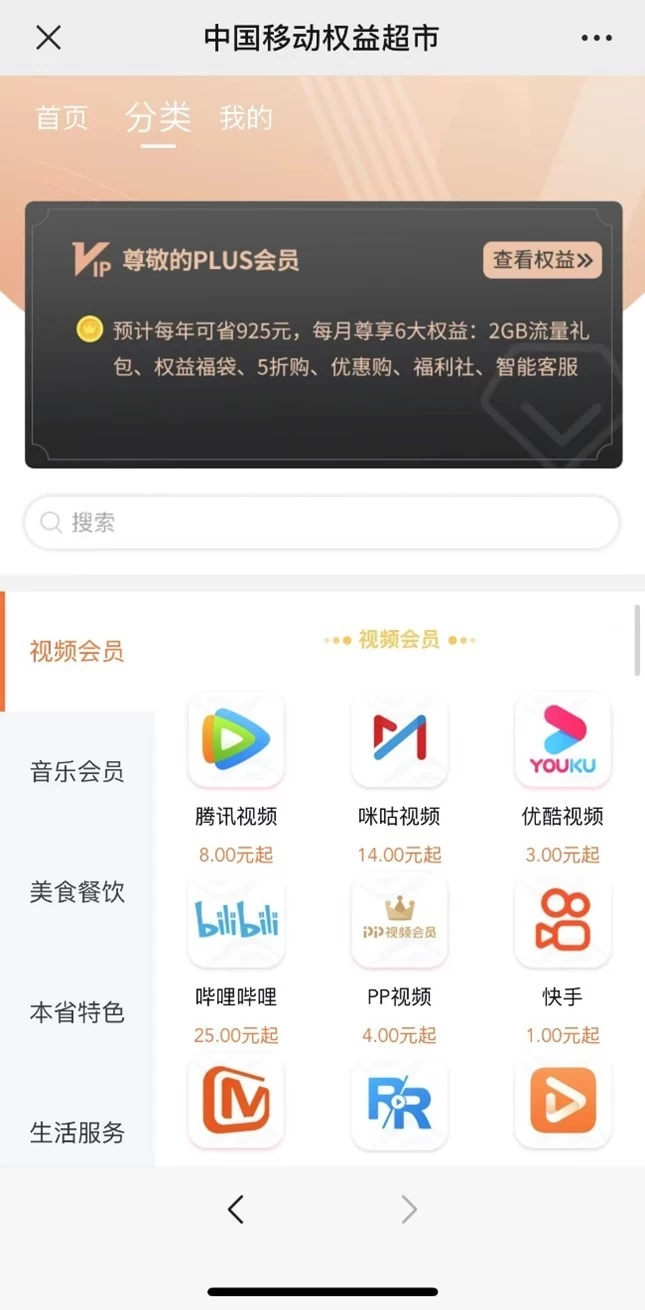Screen dimensions: 645x1310
Task: Select the 生活服务 category
Action: pyautogui.click(x=77, y=1132)
